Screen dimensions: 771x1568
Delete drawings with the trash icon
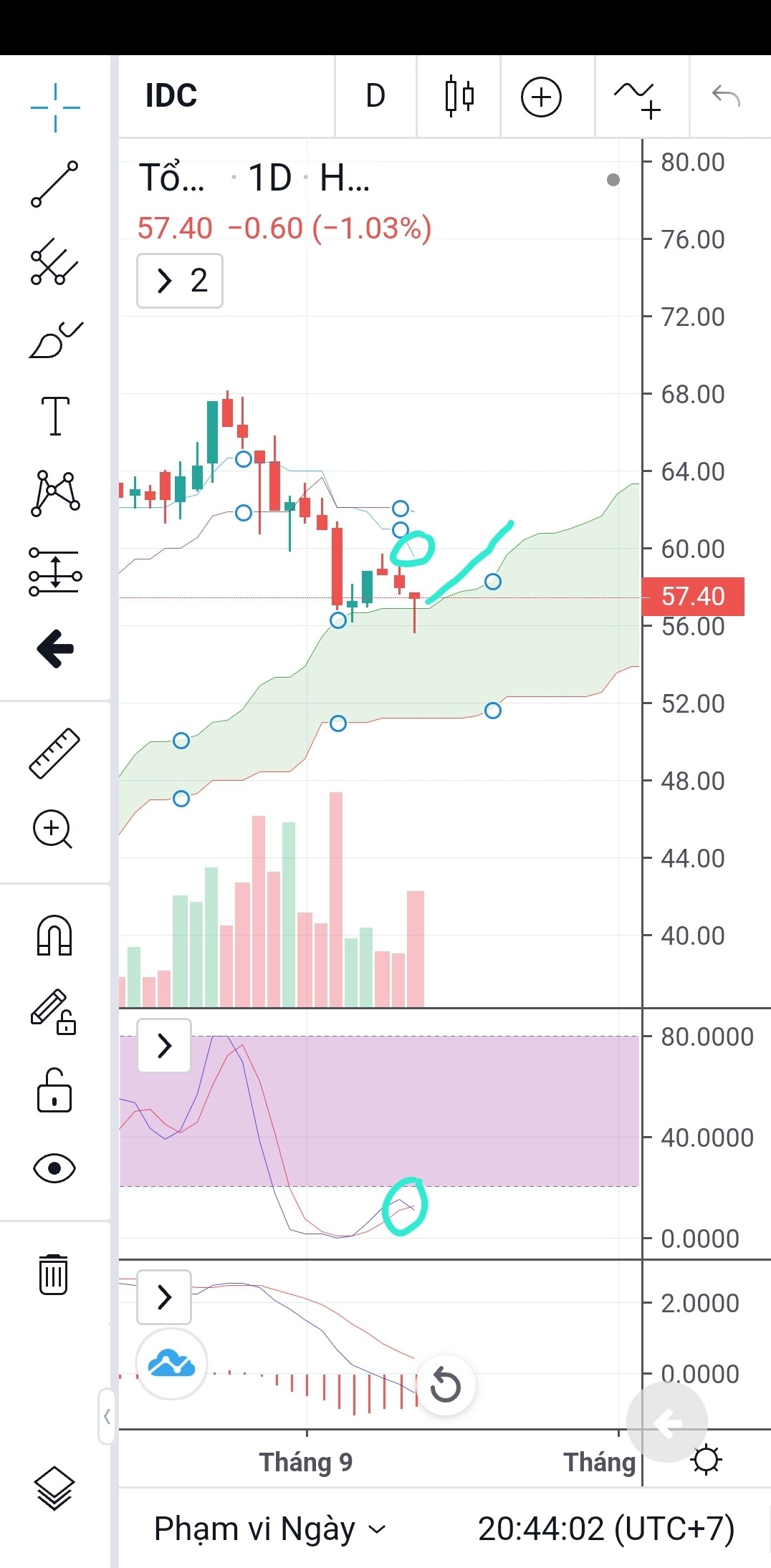pos(54,1275)
